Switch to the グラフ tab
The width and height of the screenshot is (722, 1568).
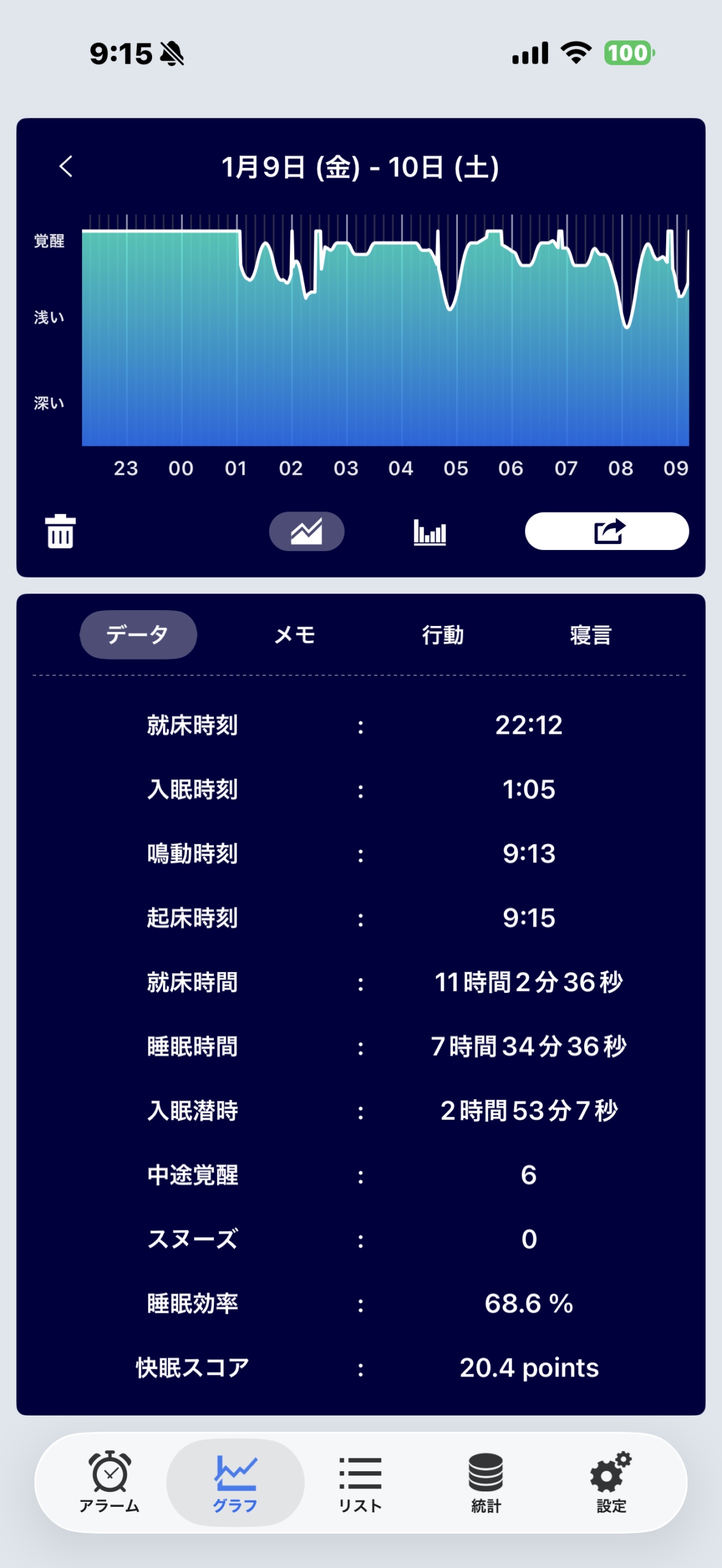click(x=235, y=1482)
